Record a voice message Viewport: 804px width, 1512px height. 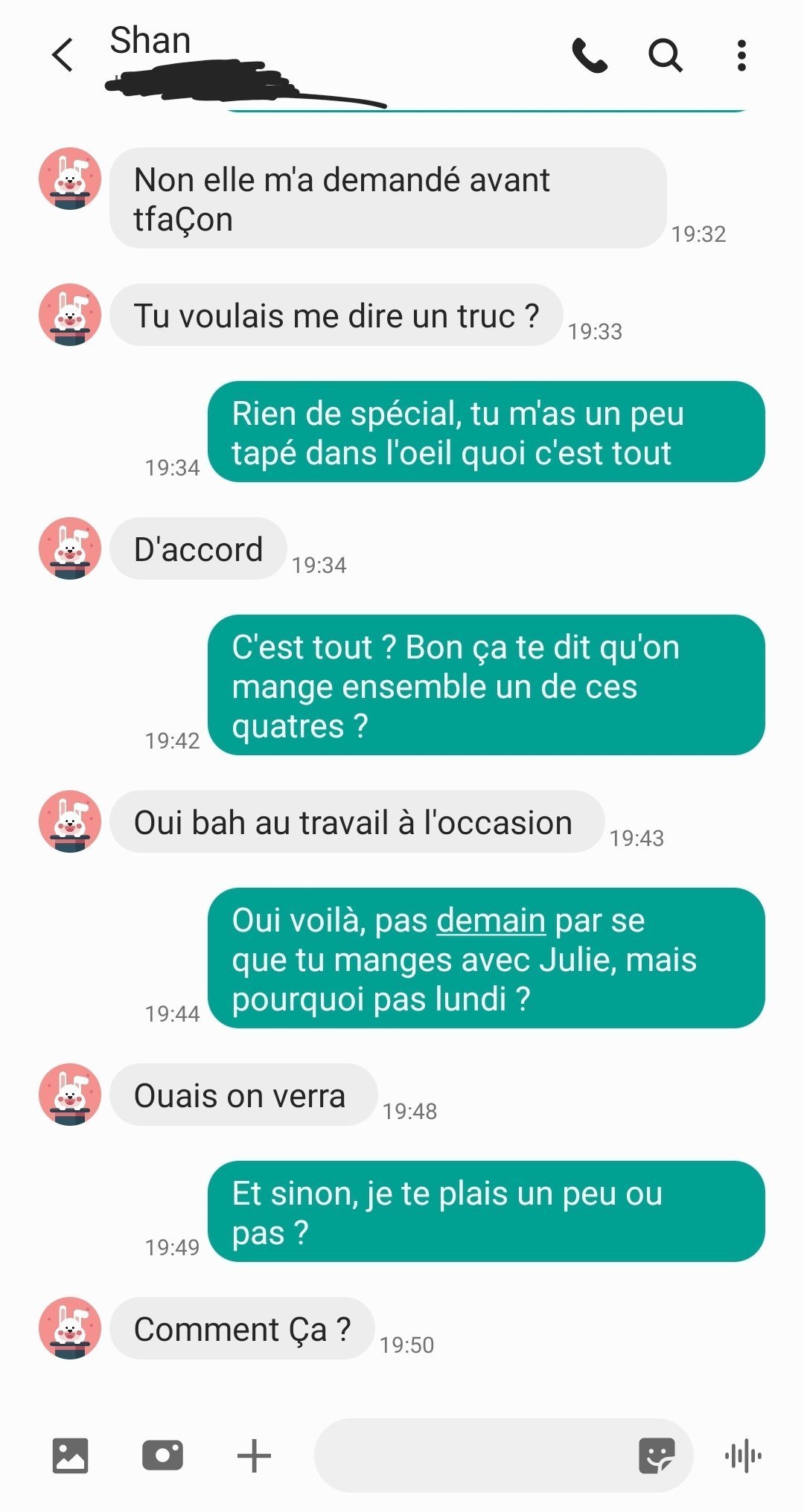[743, 1455]
